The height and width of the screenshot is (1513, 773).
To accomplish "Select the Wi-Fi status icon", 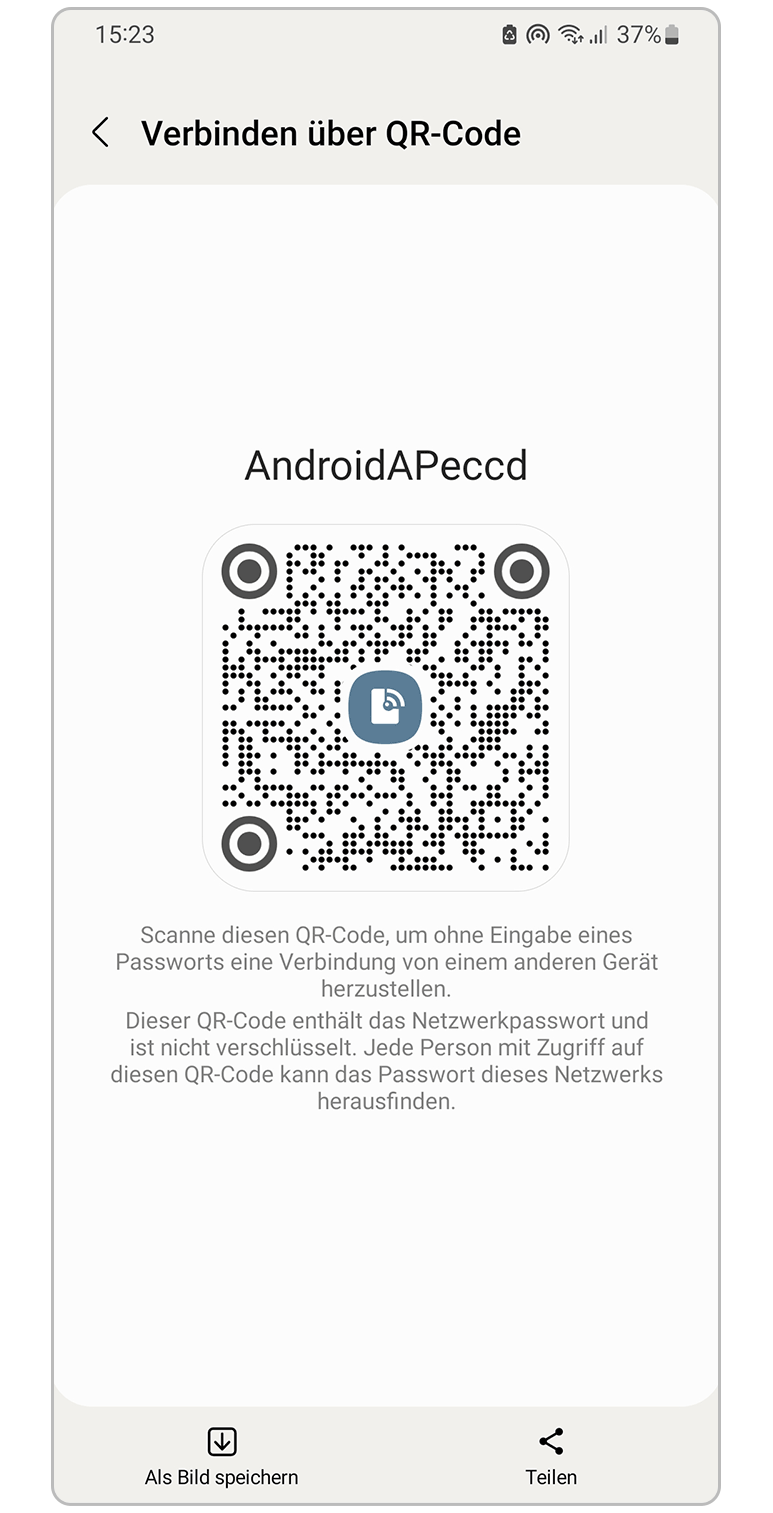I will (x=570, y=34).
